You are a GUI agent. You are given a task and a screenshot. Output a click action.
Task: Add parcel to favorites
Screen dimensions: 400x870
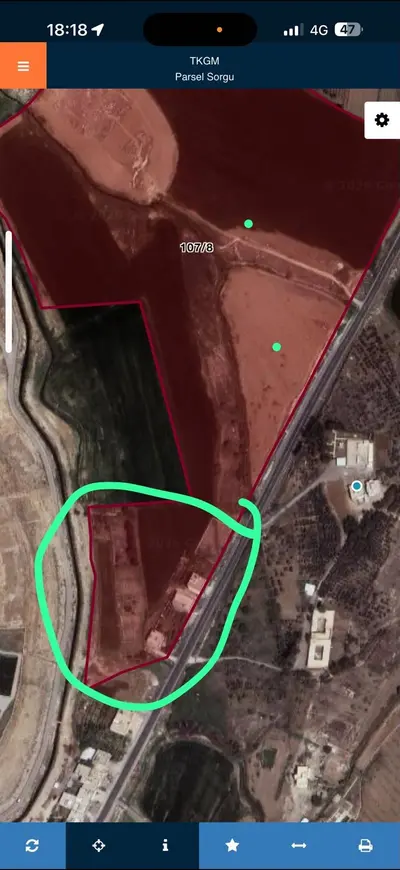232,846
